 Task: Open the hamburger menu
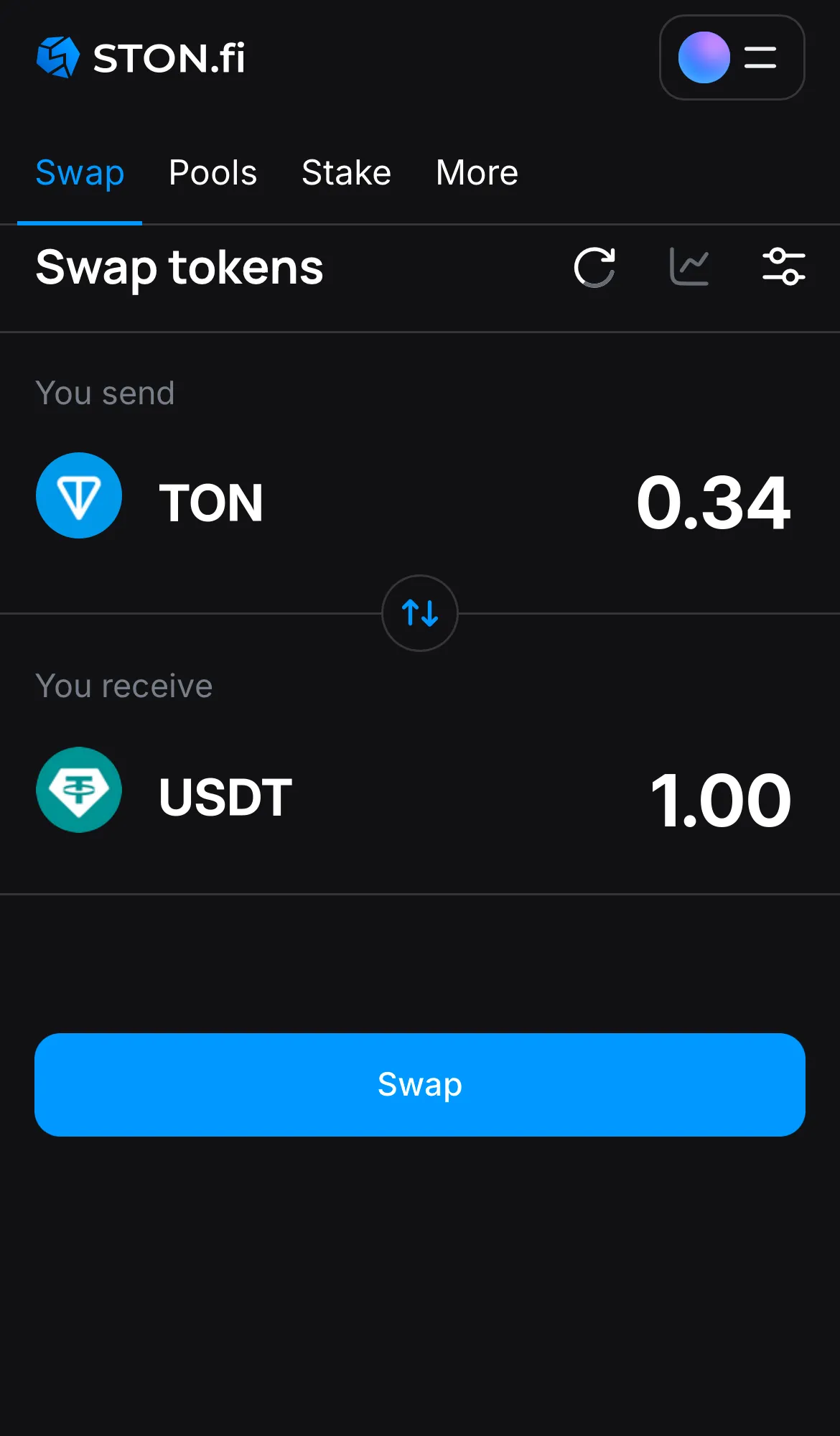tap(759, 57)
